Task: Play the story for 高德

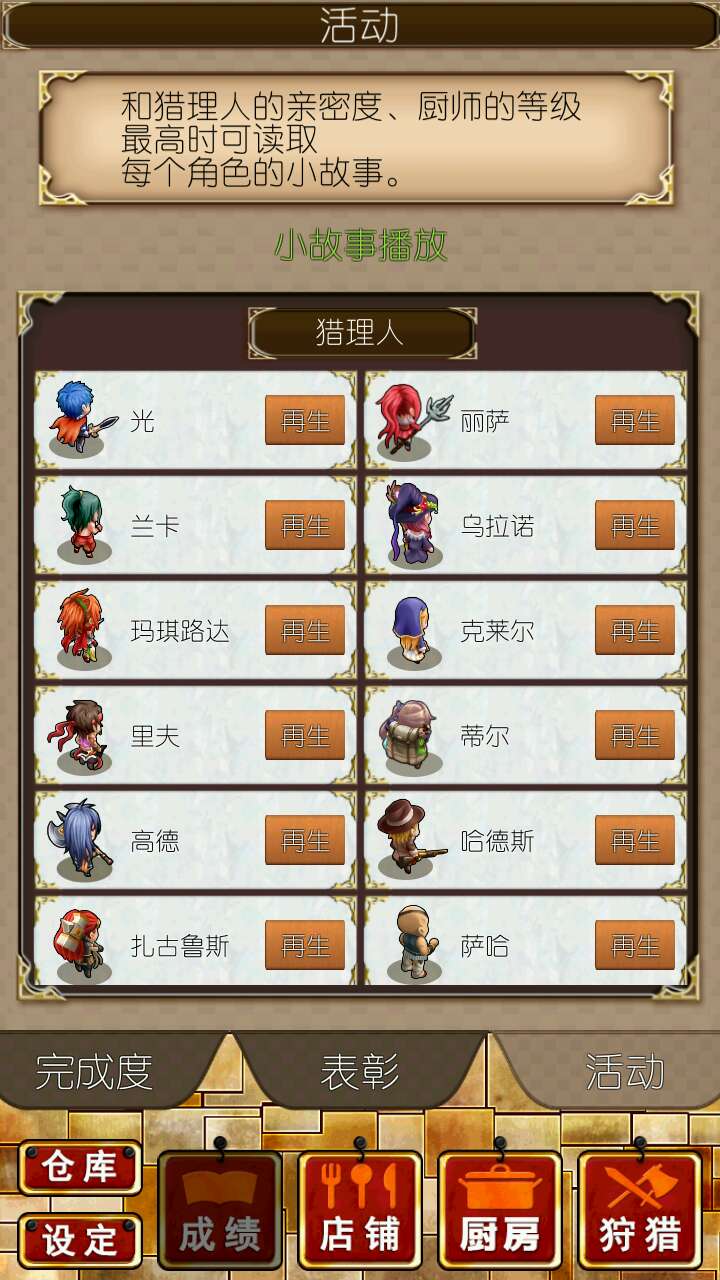Action: (305, 840)
